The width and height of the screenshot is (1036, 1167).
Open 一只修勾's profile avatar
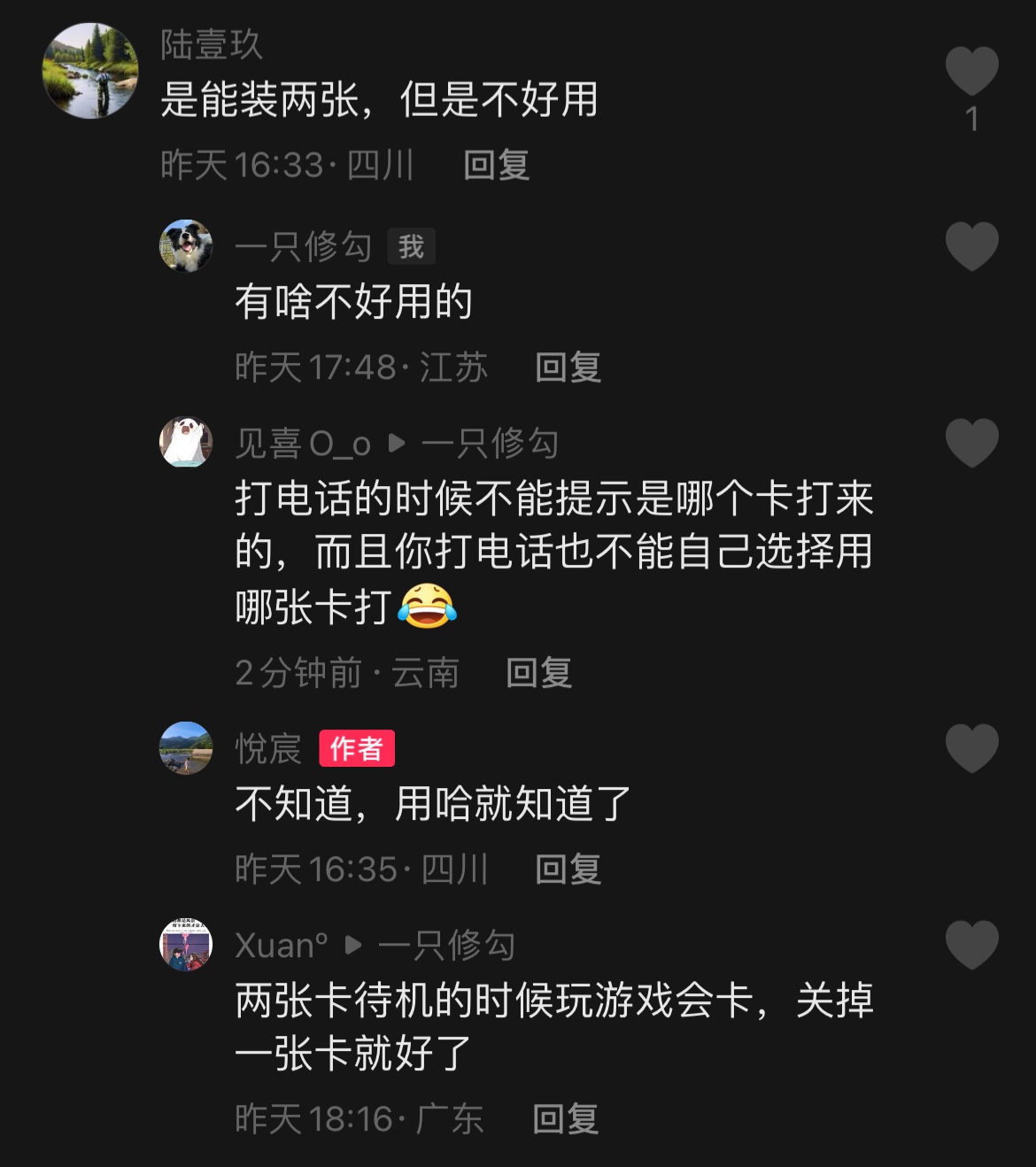(186, 246)
